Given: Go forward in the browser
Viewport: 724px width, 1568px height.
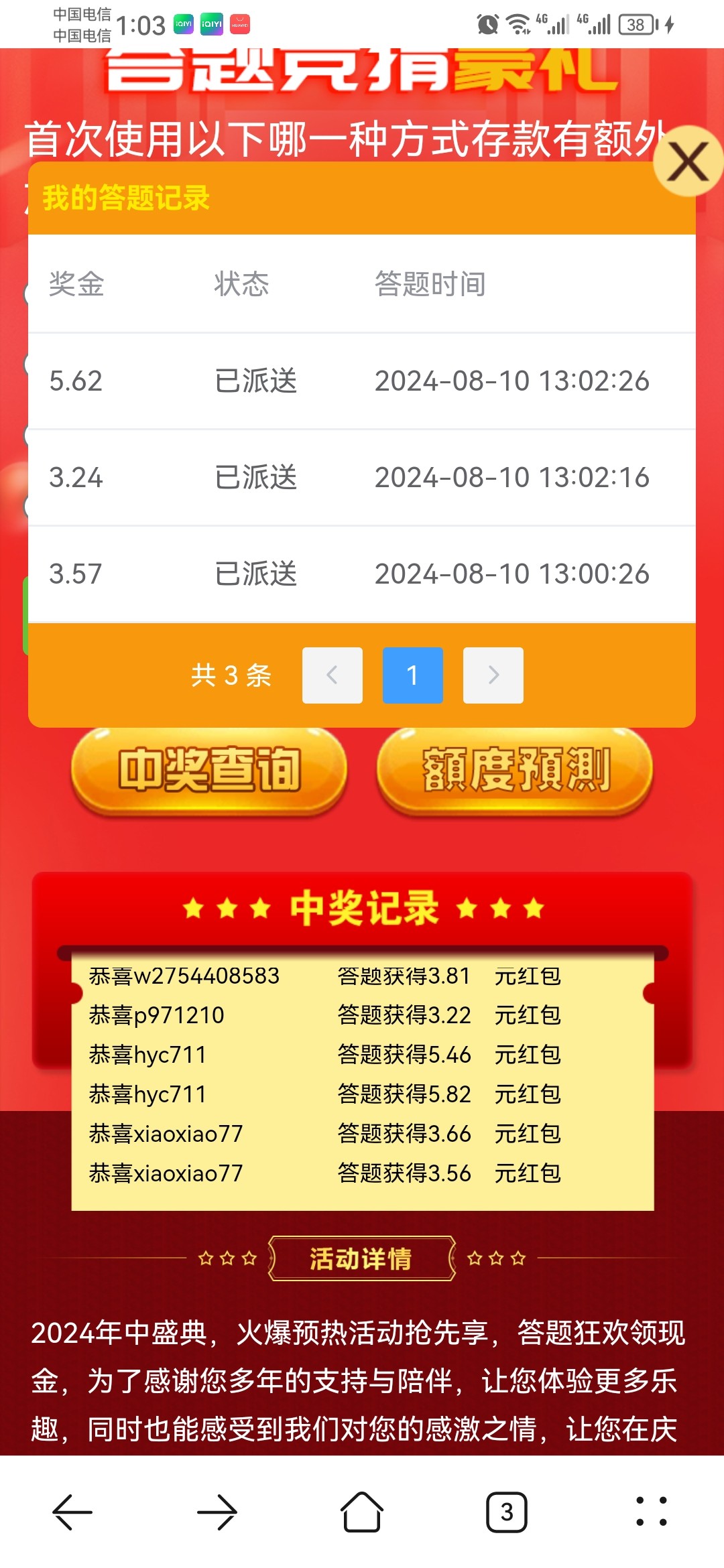Looking at the screenshot, I should click(x=217, y=1512).
